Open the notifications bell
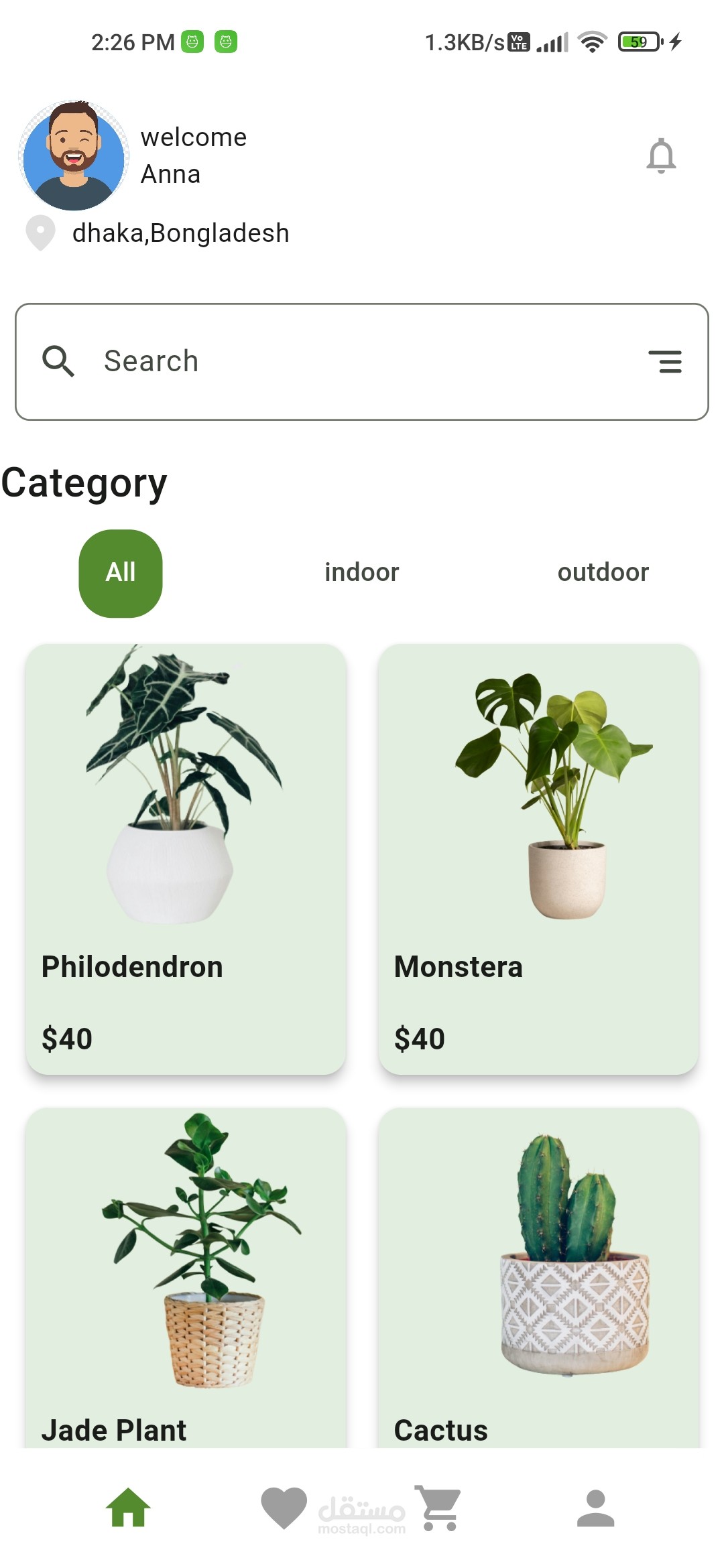Screen dimensions: 724x1568 point(661,156)
